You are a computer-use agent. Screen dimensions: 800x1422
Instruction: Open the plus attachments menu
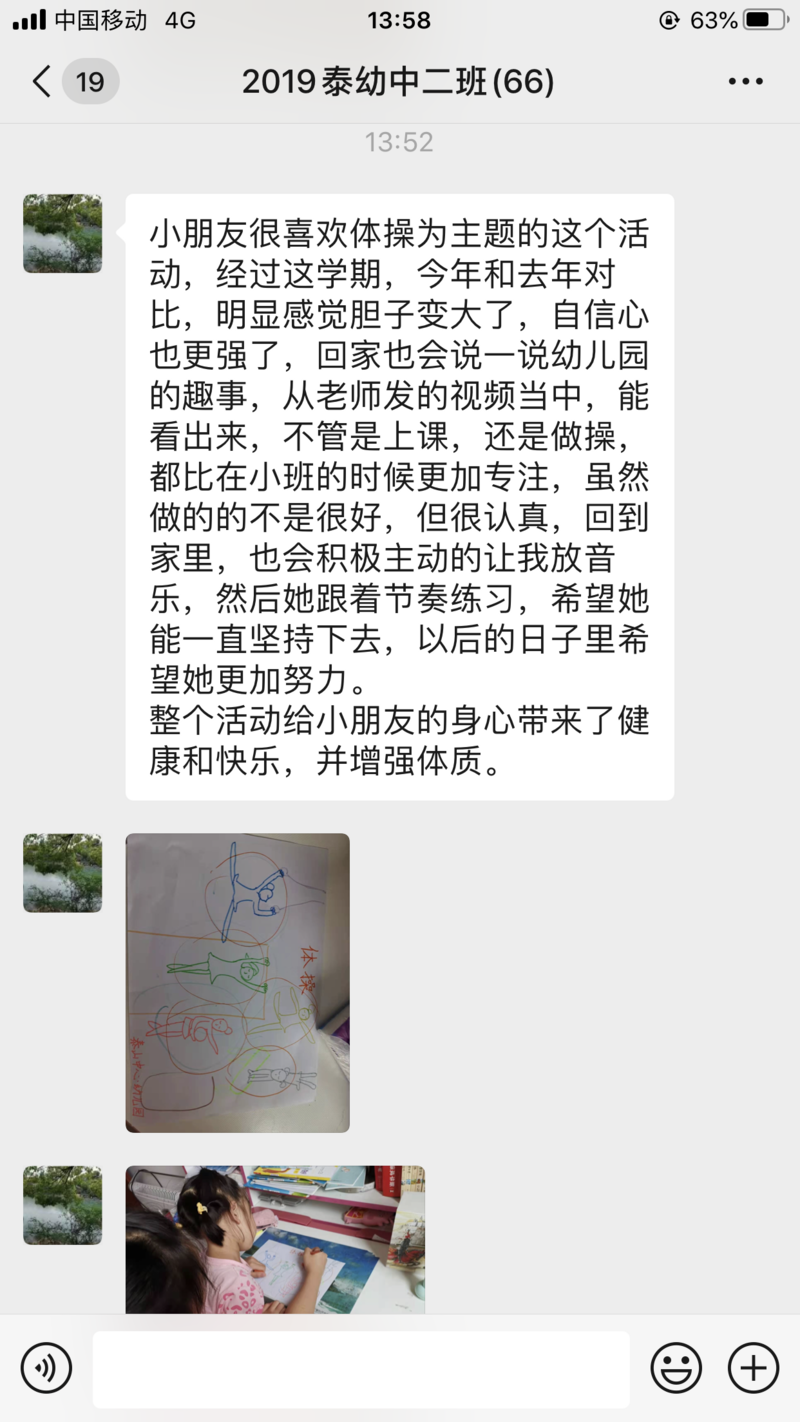coord(753,1368)
